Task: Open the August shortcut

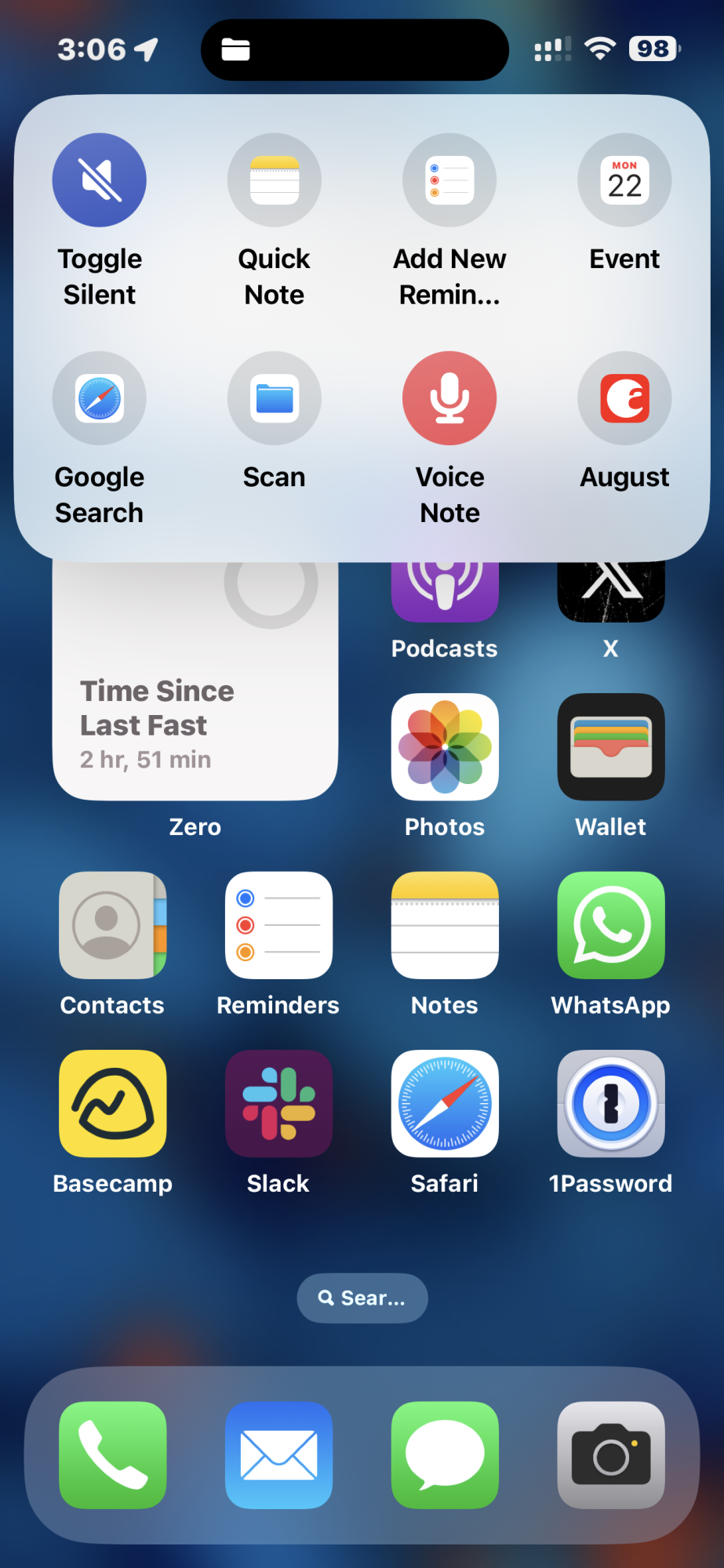Action: (x=624, y=398)
